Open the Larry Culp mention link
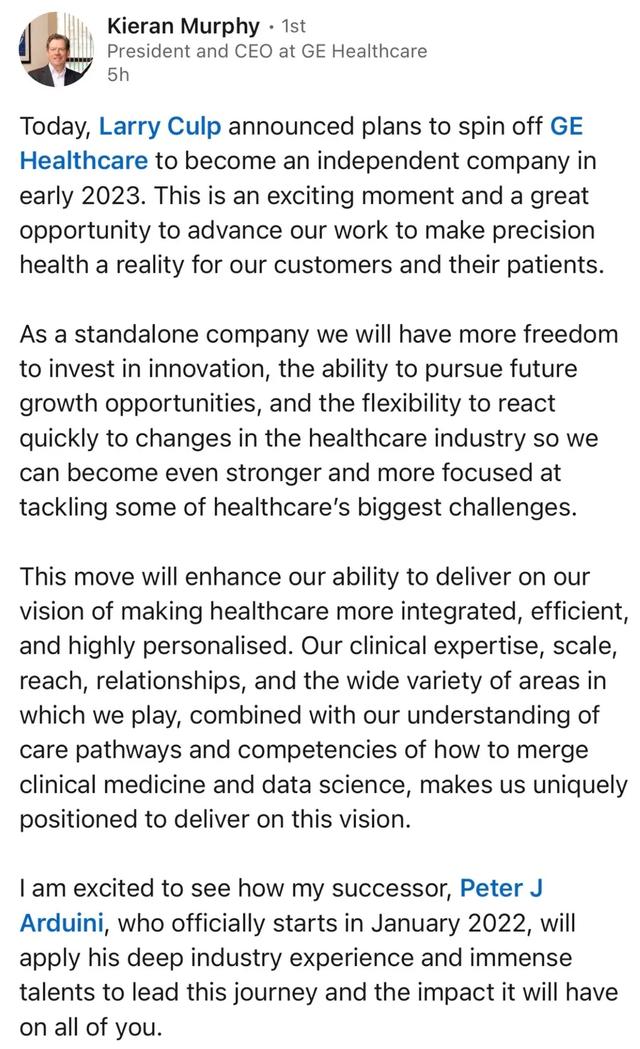 click(x=160, y=126)
